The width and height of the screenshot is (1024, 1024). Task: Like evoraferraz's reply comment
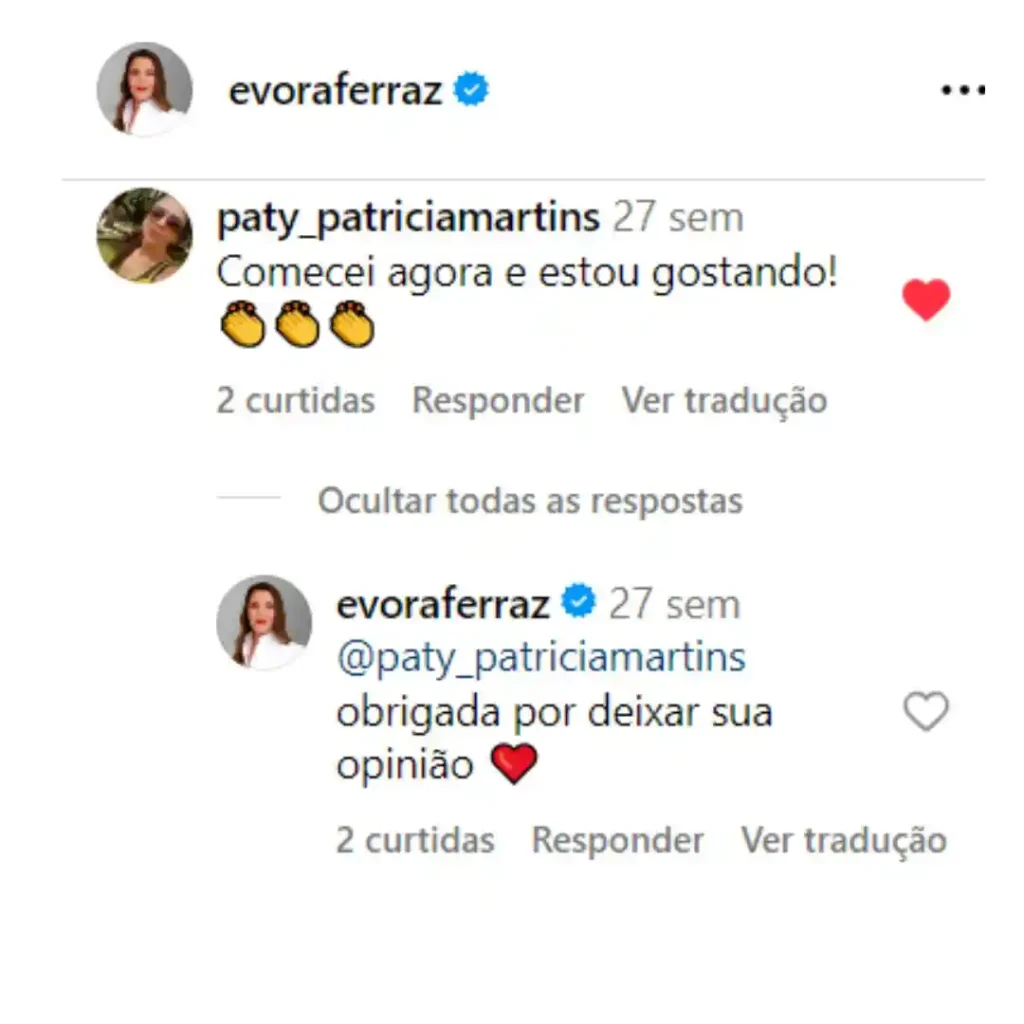pos(925,712)
